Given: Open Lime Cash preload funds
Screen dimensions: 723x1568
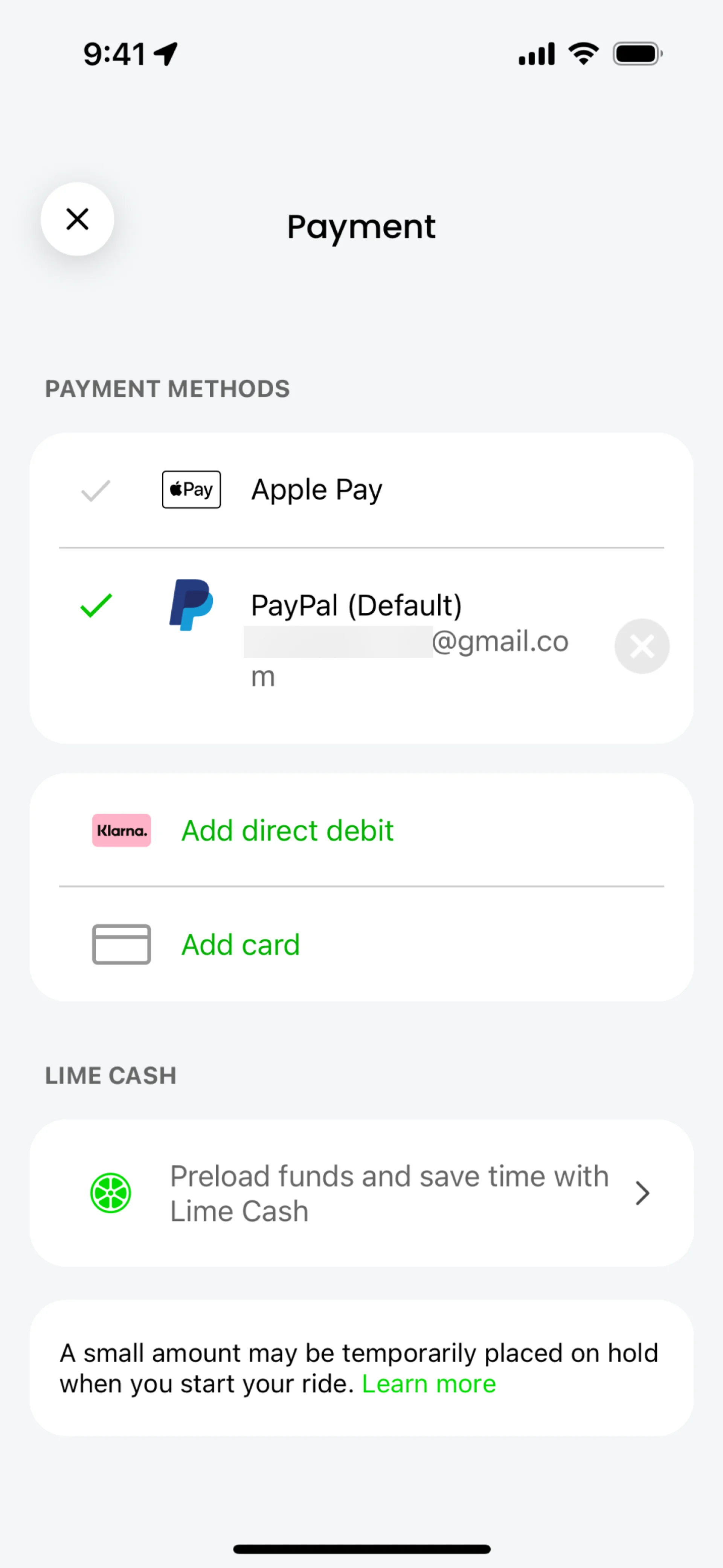Looking at the screenshot, I should 389,1193.
